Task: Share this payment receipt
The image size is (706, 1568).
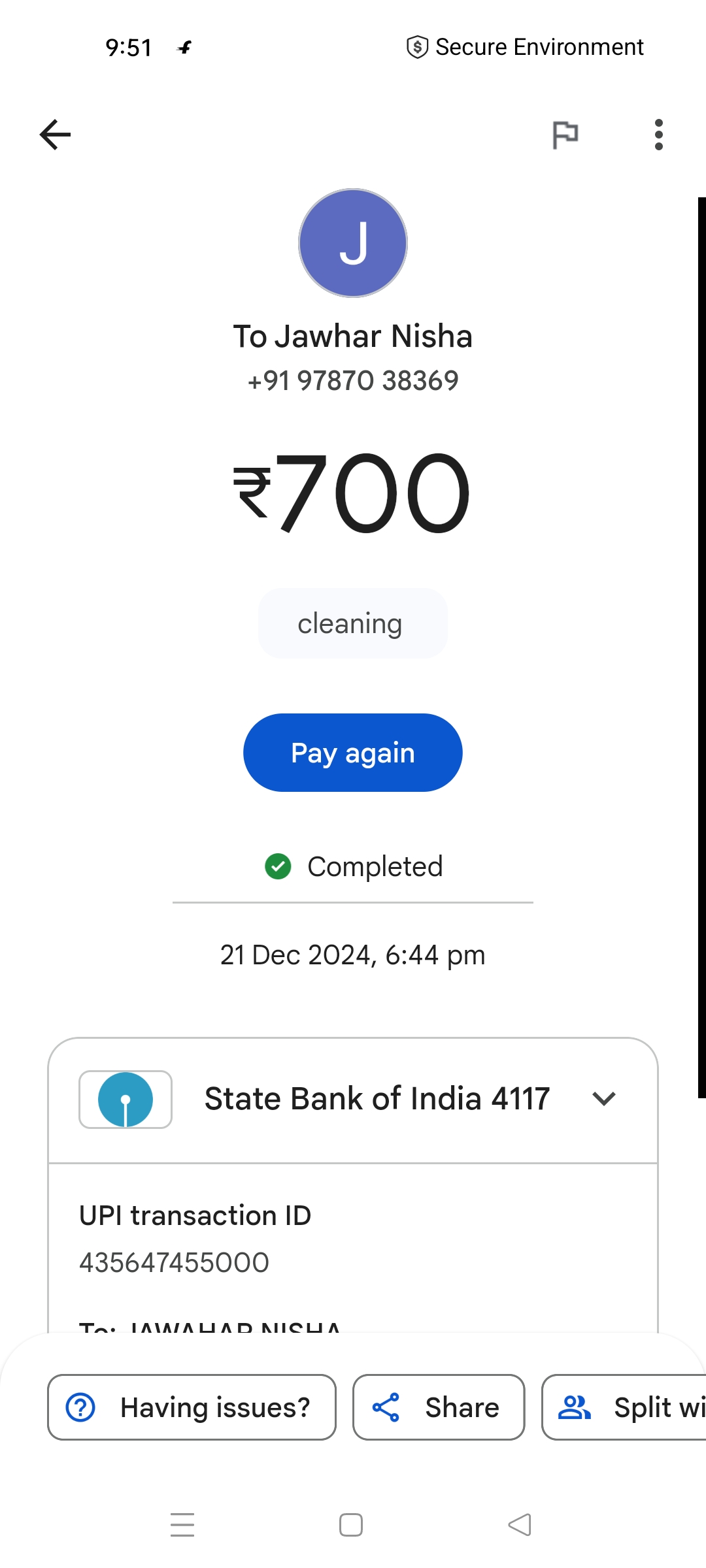Action: (x=439, y=1407)
